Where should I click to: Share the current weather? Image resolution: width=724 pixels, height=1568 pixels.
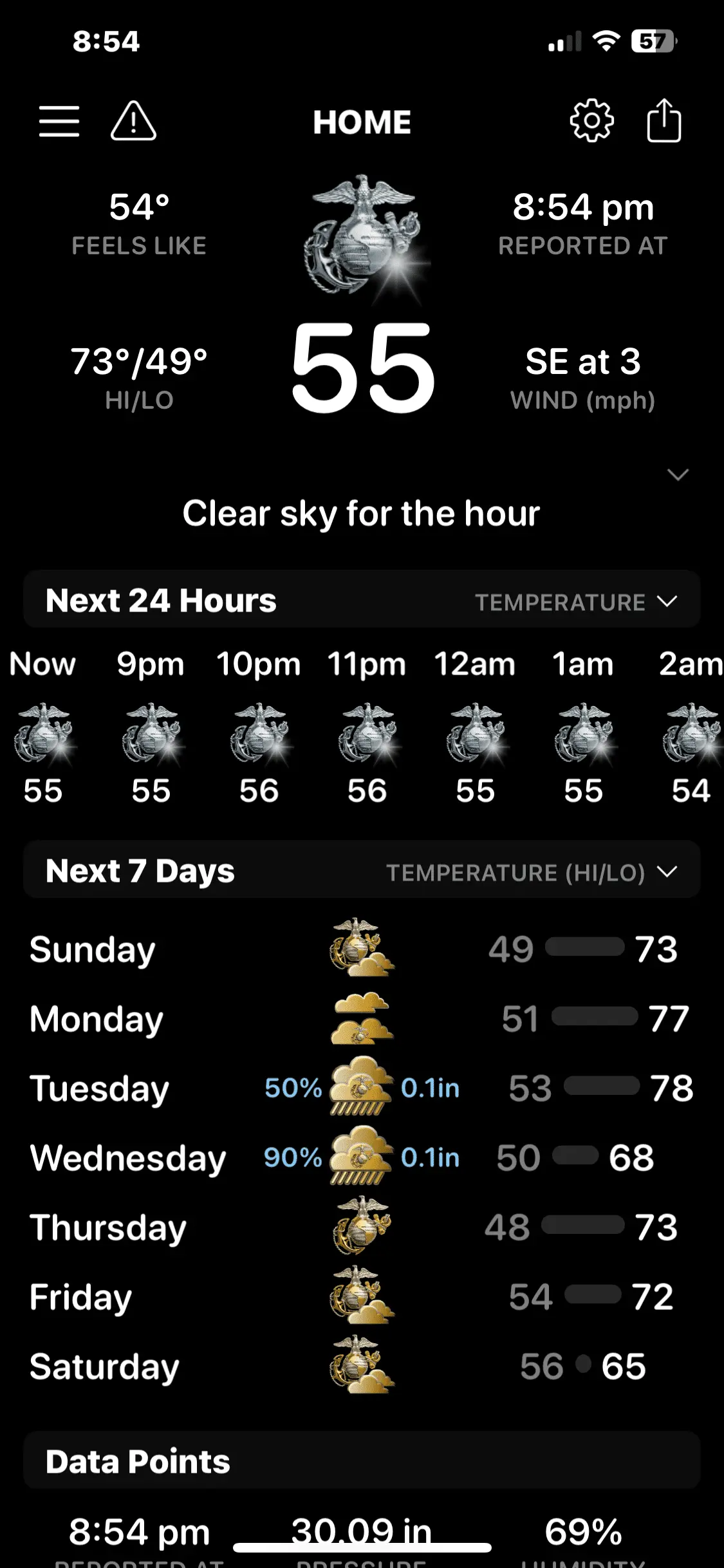point(664,121)
